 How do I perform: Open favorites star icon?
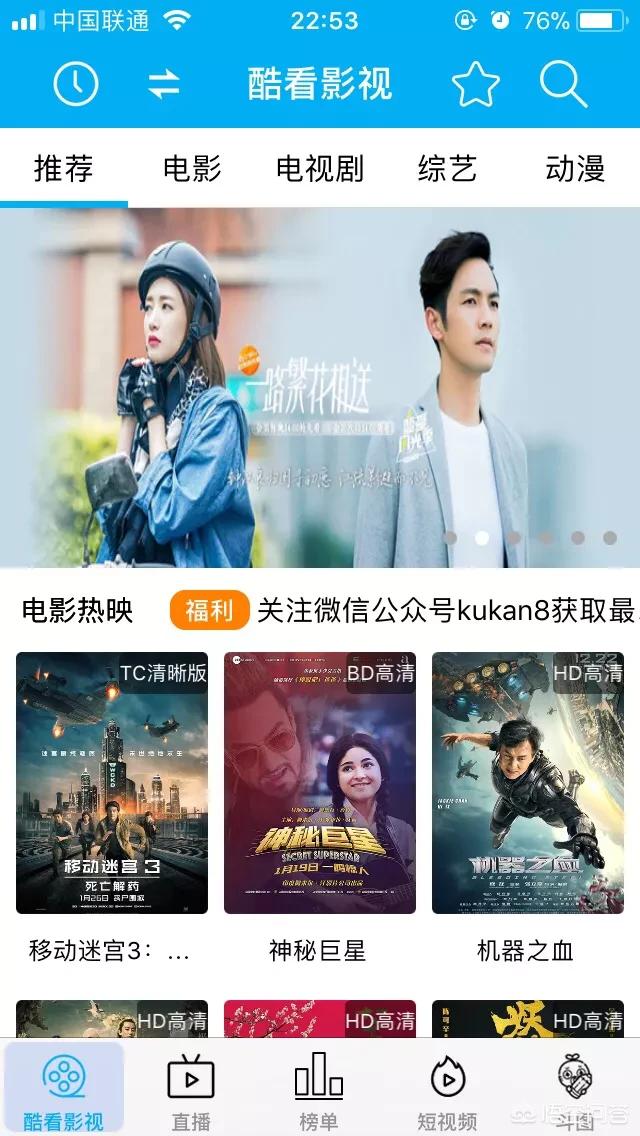475,85
